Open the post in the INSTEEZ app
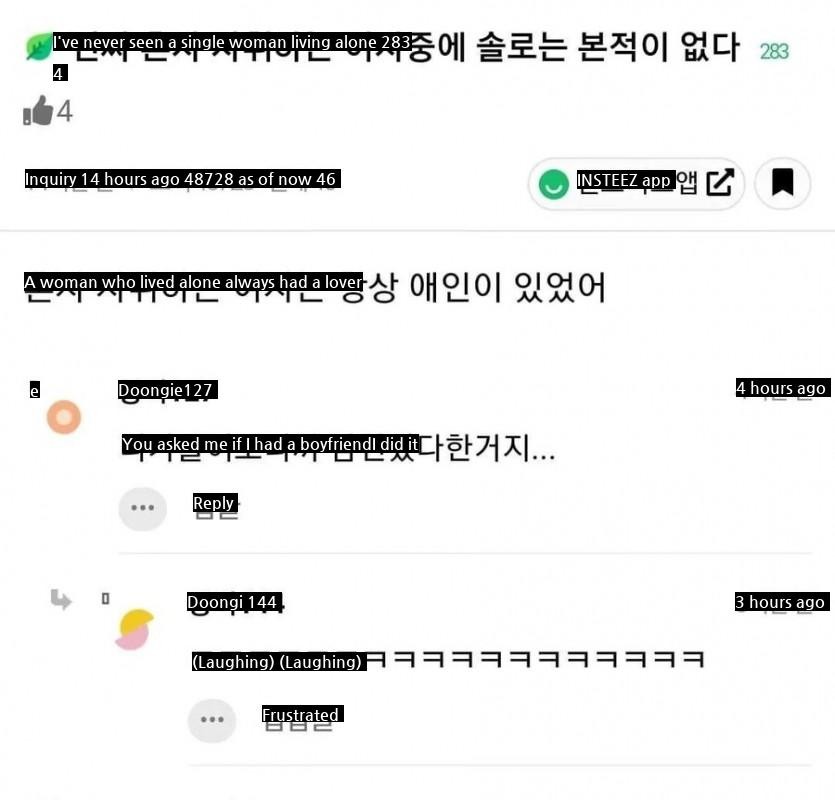This screenshot has height=800, width=835. click(636, 183)
